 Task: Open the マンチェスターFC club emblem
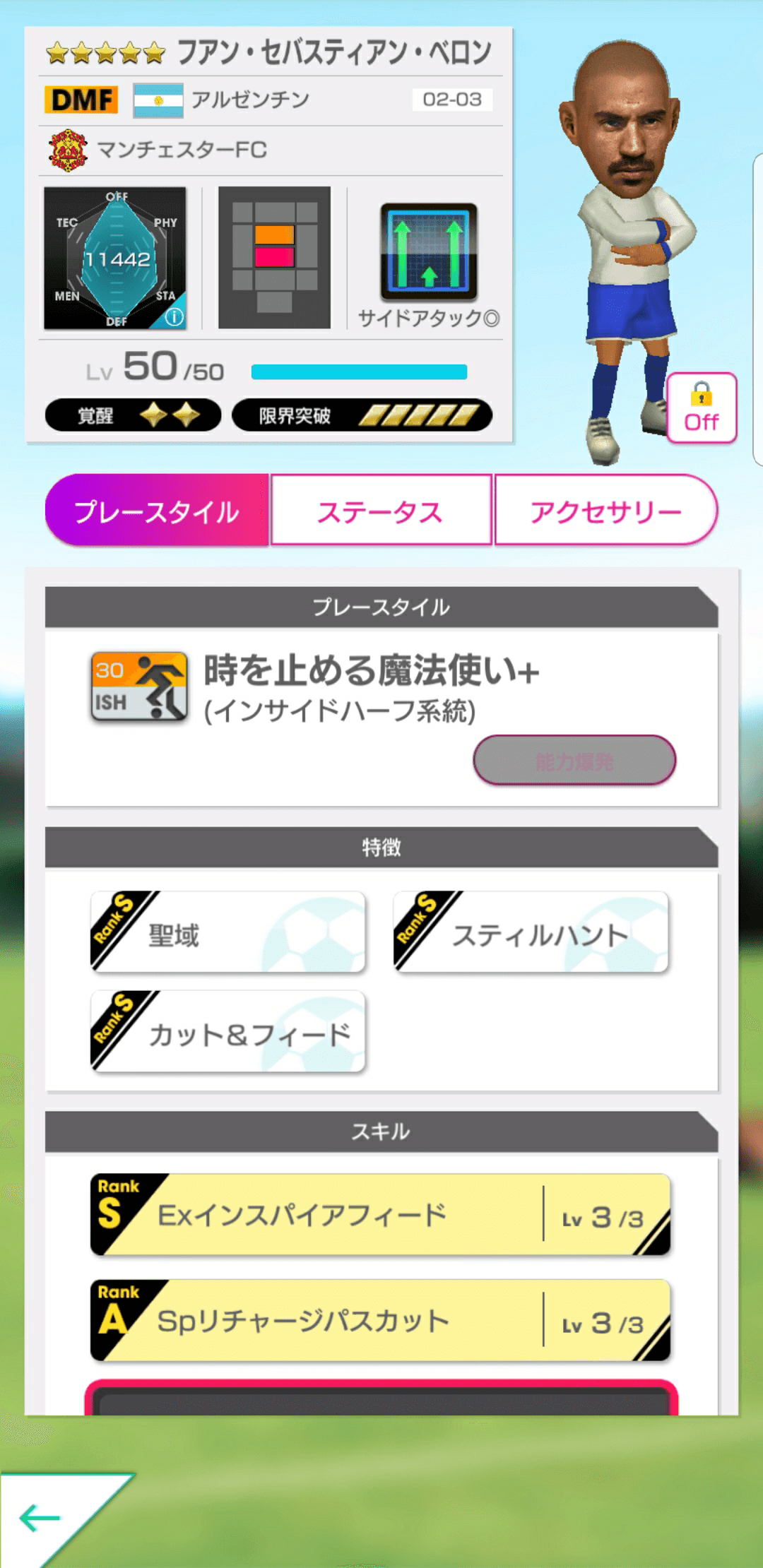click(67, 148)
